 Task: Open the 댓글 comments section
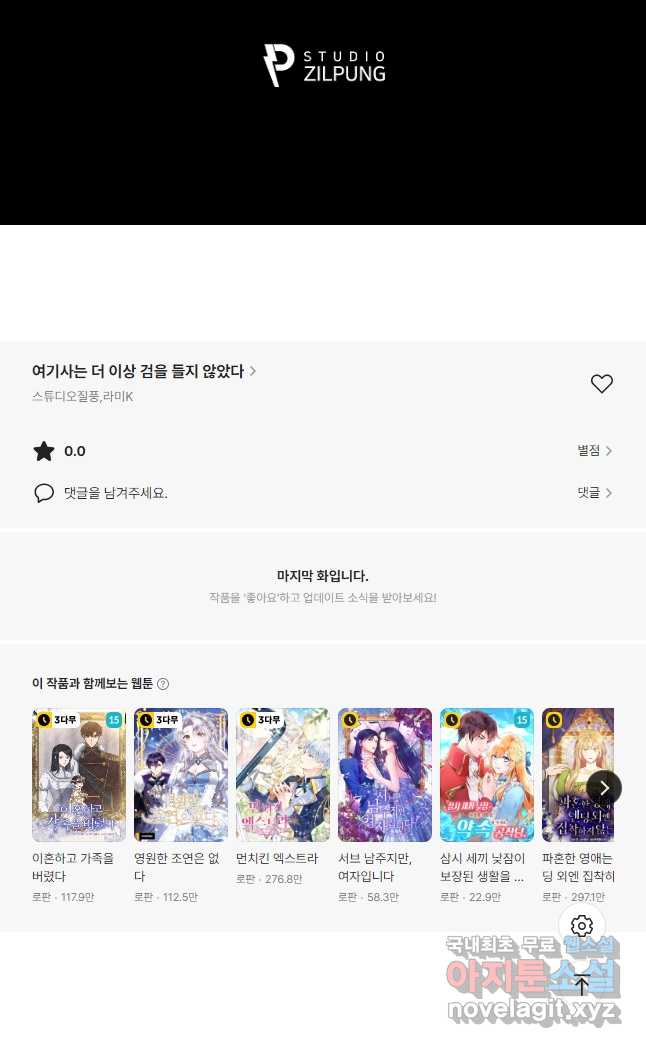pos(594,493)
